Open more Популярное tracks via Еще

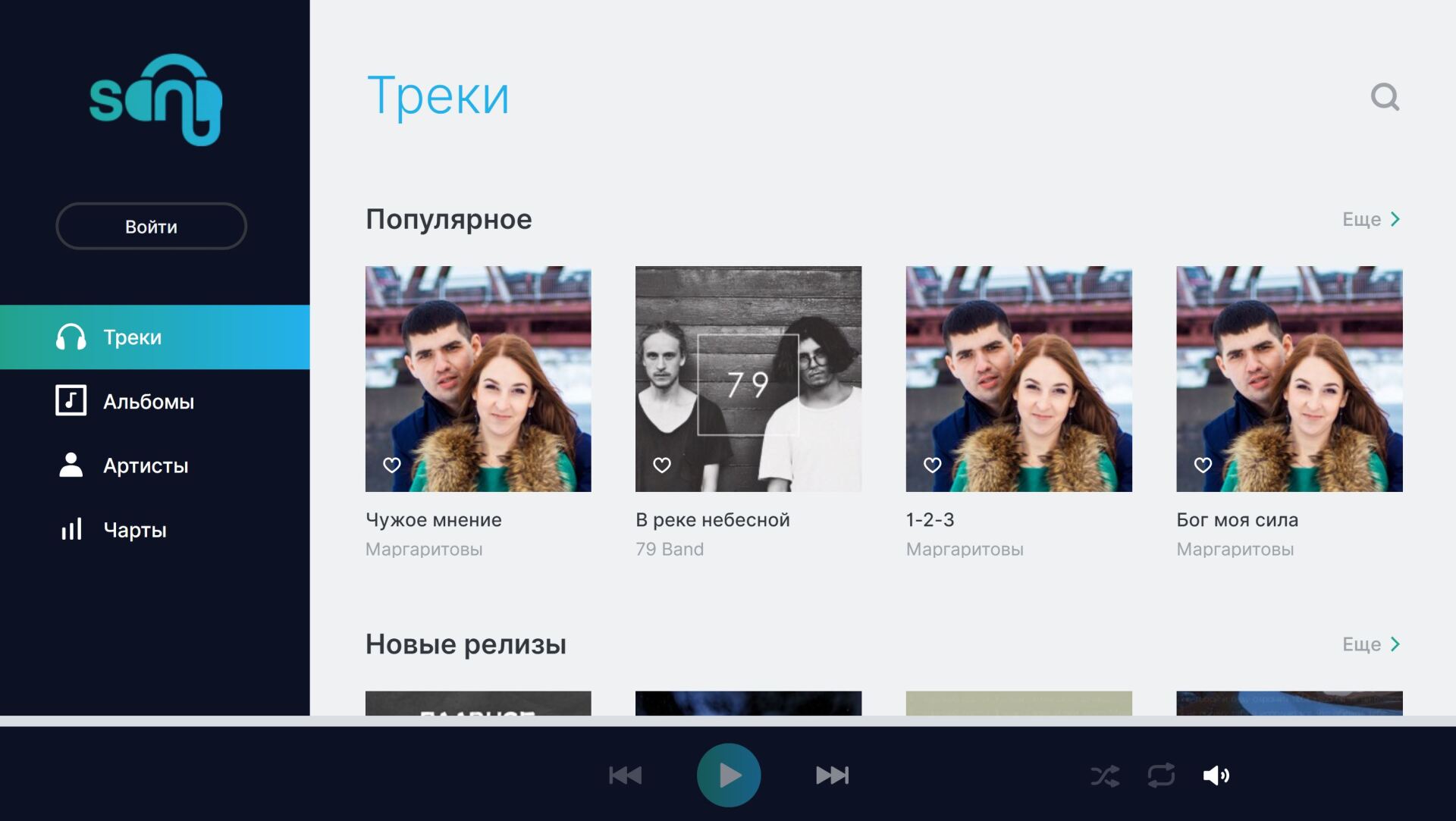[x=1371, y=219]
